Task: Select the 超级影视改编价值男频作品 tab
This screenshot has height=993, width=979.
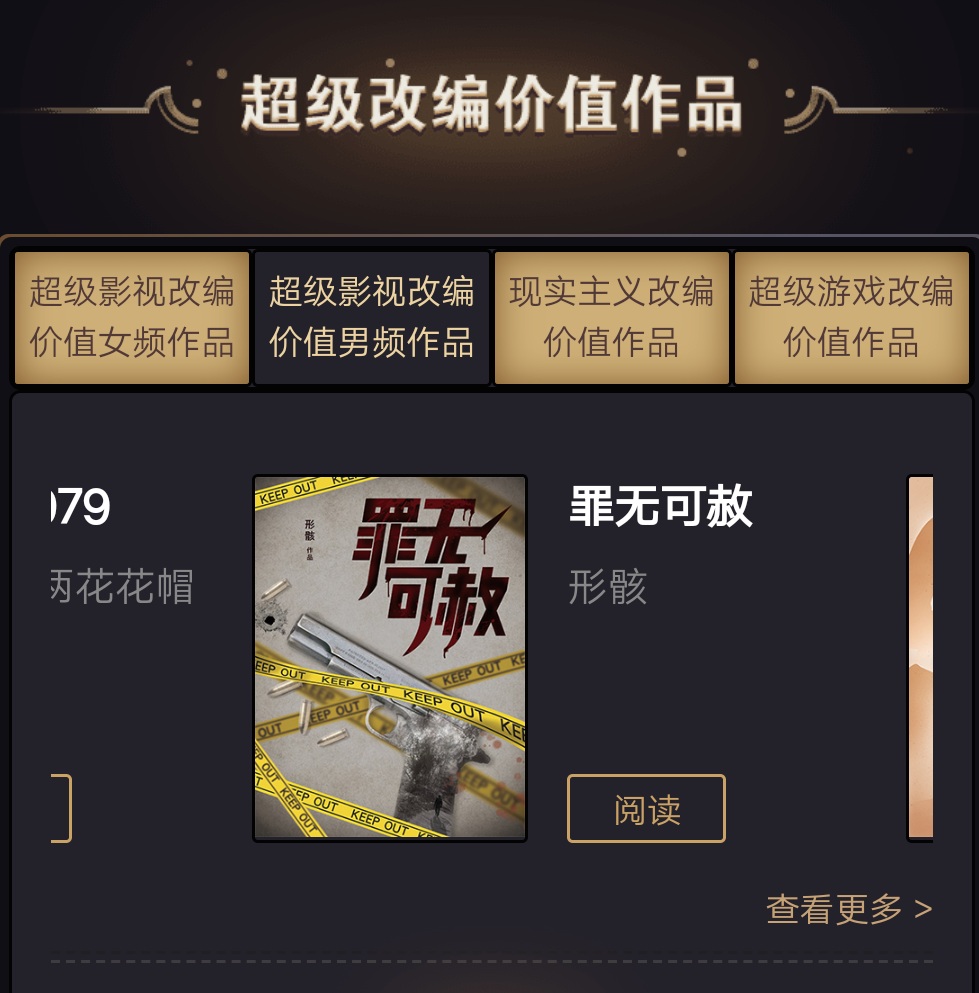Action: (x=371, y=317)
